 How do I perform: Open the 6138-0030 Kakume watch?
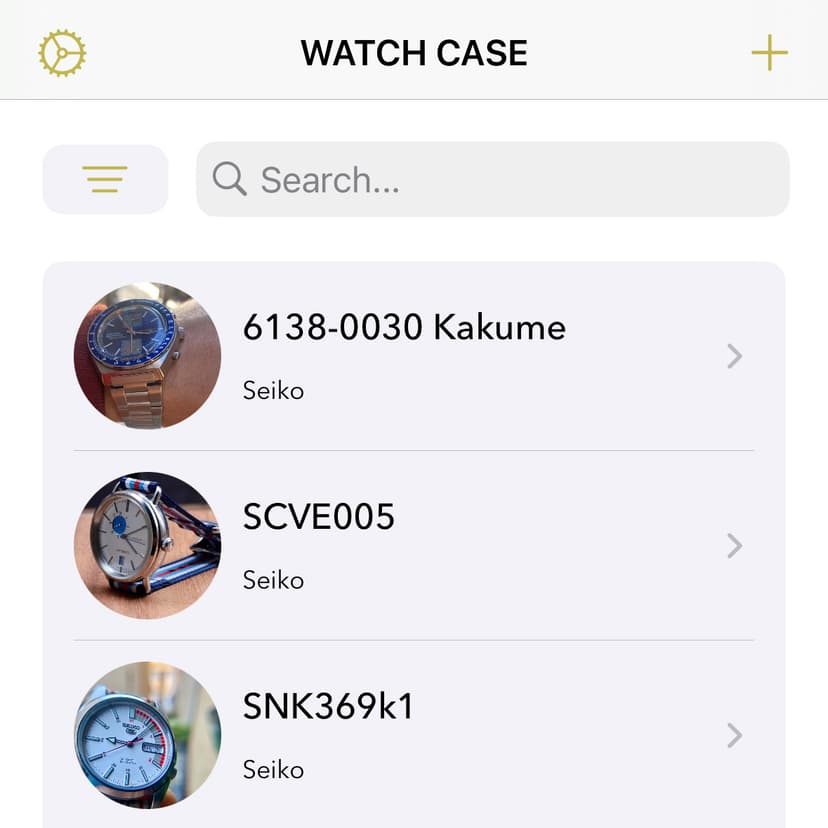414,356
